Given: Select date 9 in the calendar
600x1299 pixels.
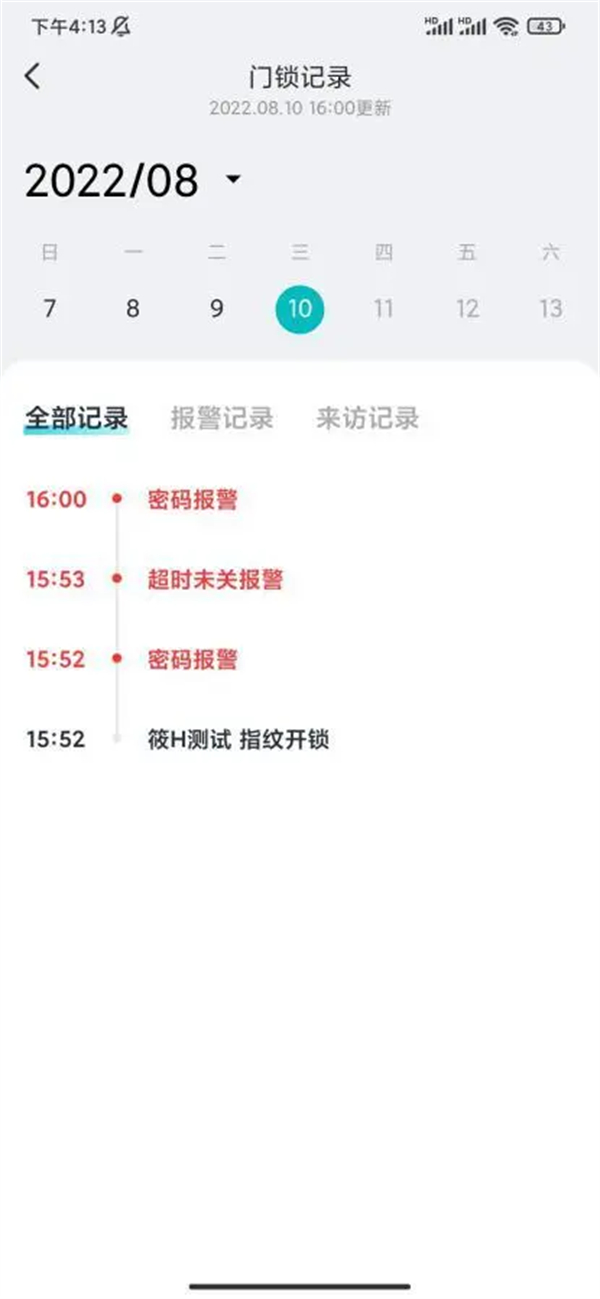Looking at the screenshot, I should tap(216, 308).
